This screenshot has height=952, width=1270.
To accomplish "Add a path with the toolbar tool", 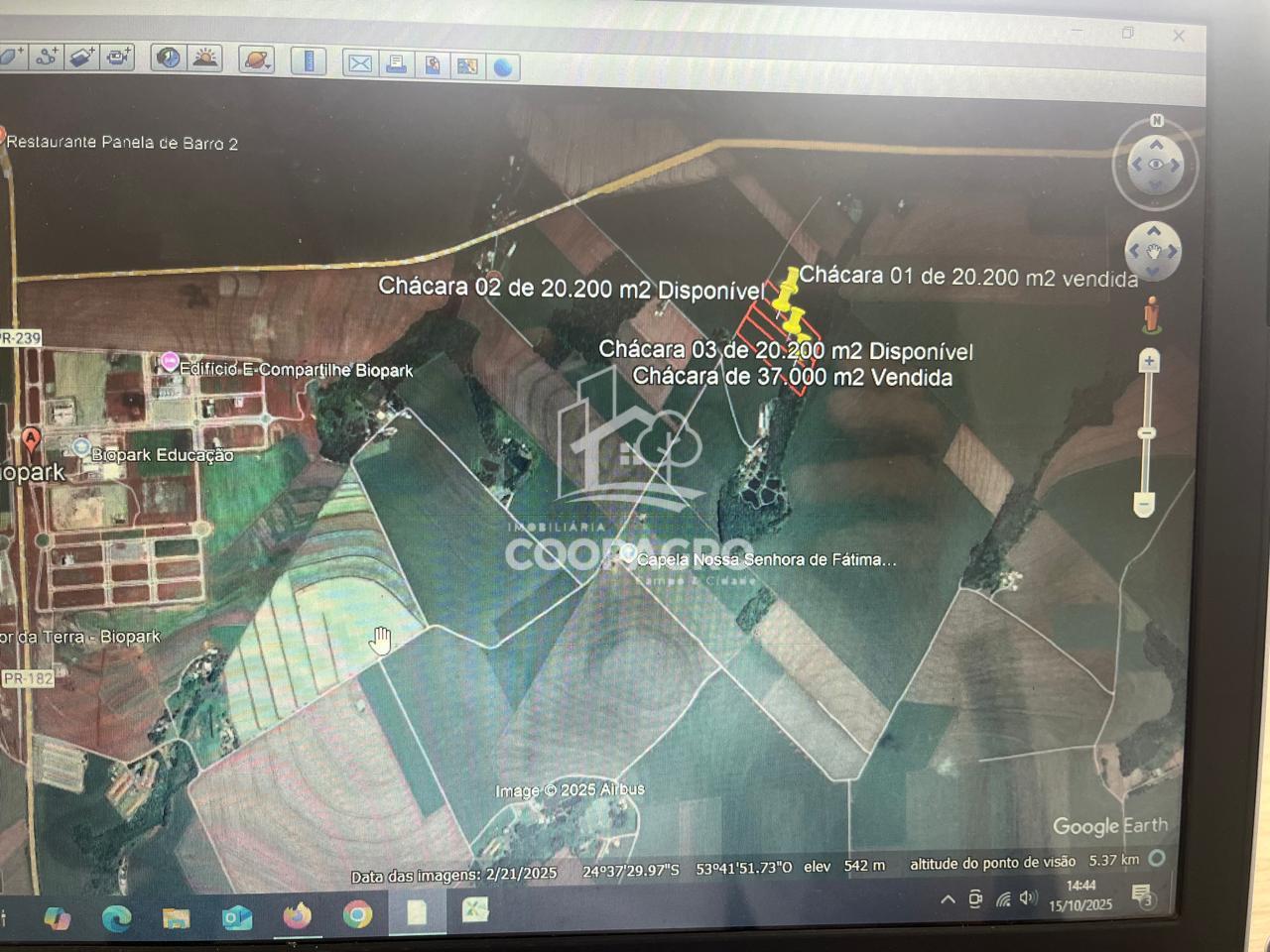I will coord(46,57).
